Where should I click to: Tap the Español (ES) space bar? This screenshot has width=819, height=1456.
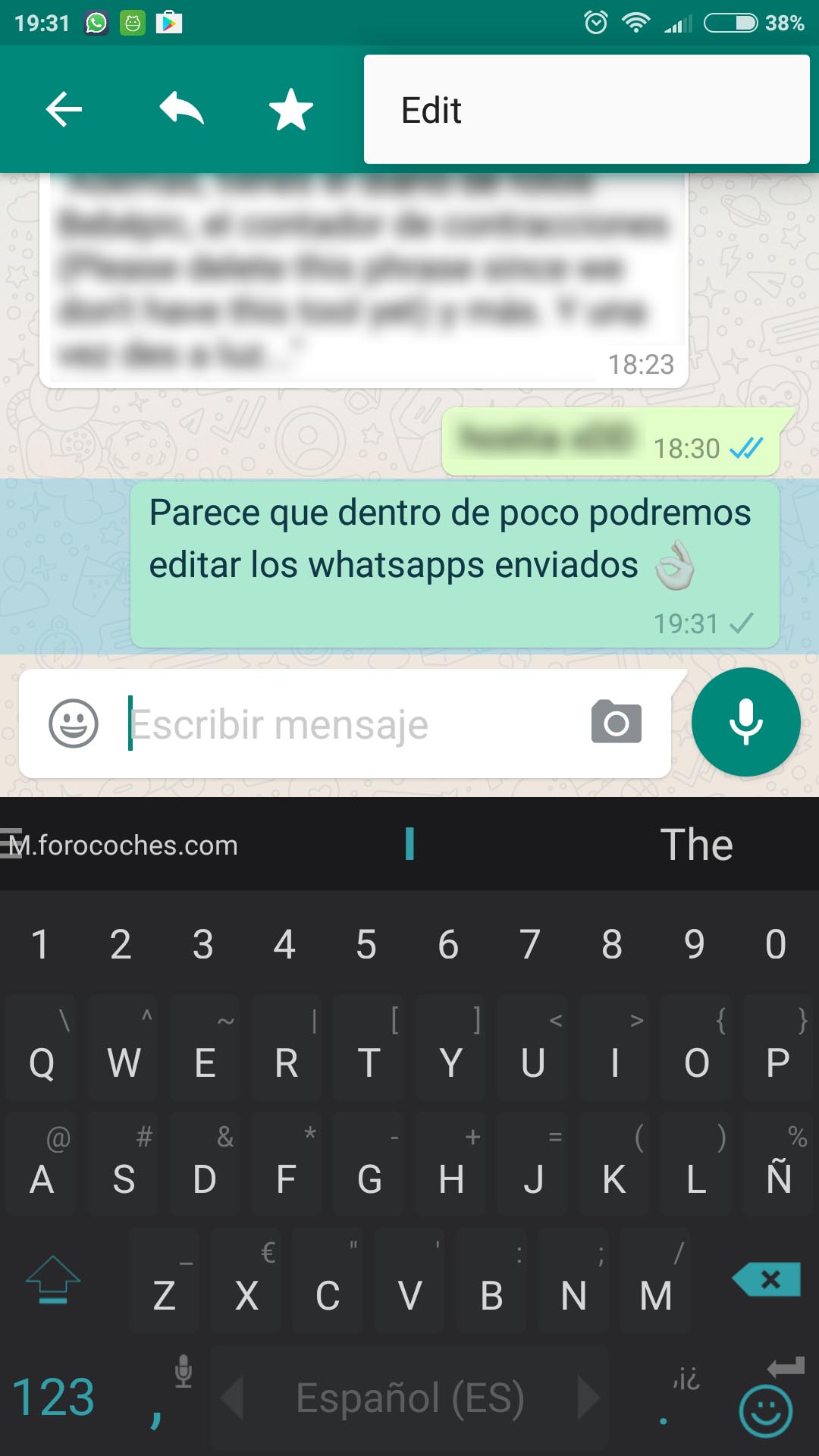(409, 1398)
